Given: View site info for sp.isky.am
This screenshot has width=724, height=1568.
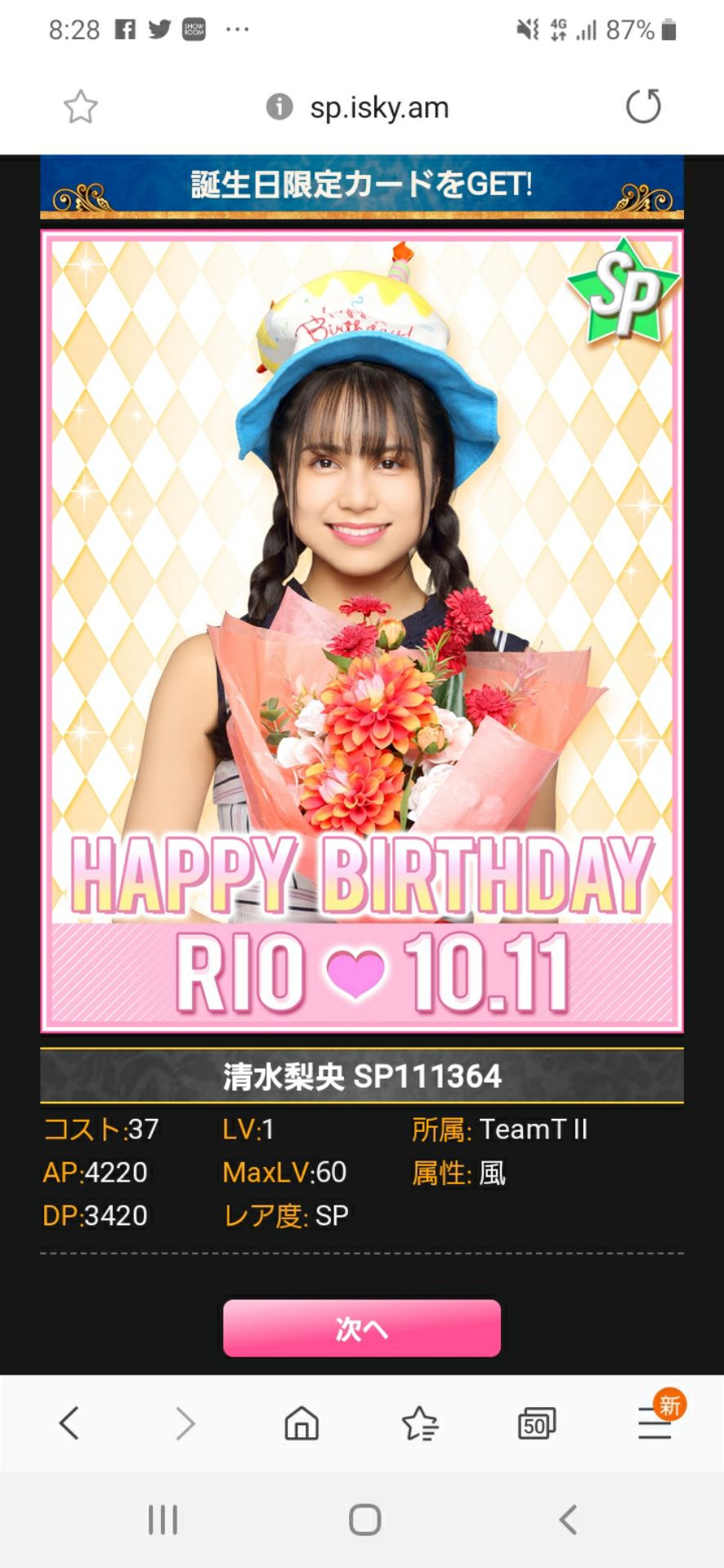Looking at the screenshot, I should click(x=279, y=107).
